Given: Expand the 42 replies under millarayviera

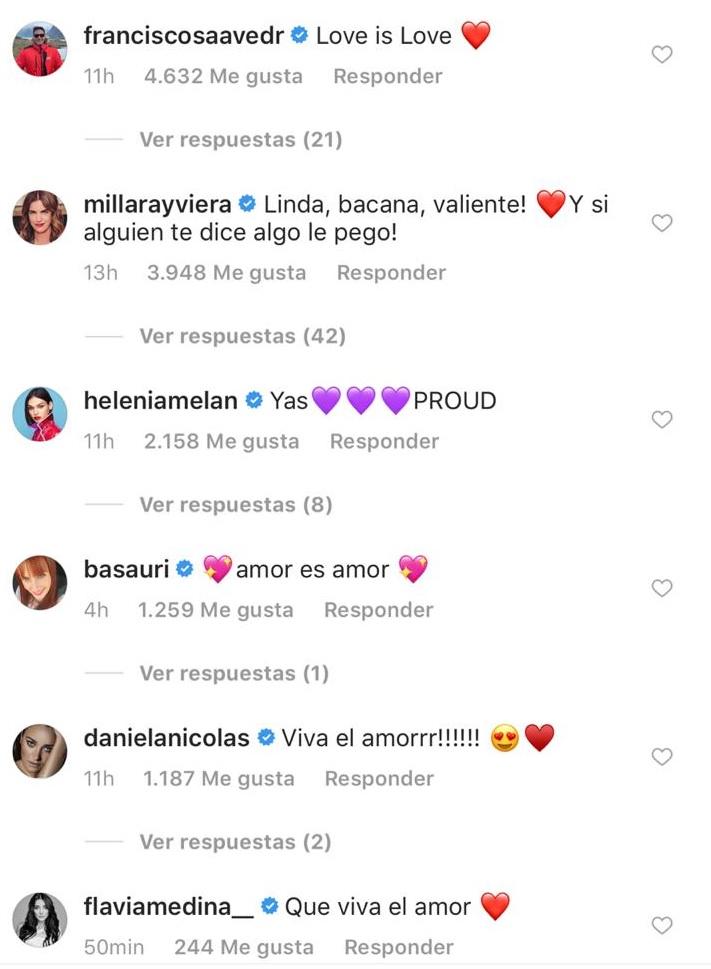Looking at the screenshot, I should 242,336.
